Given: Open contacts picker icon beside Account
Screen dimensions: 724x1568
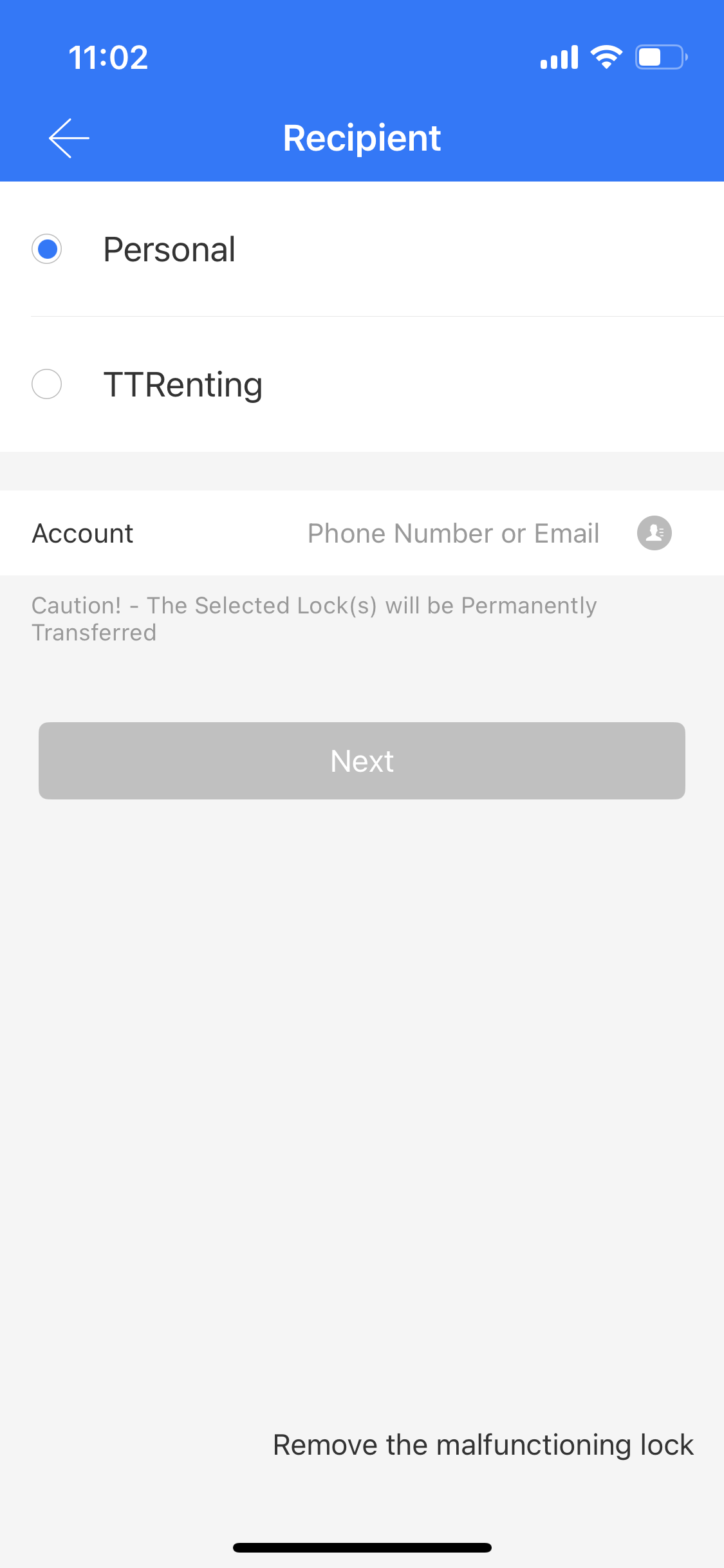Looking at the screenshot, I should point(654,533).
